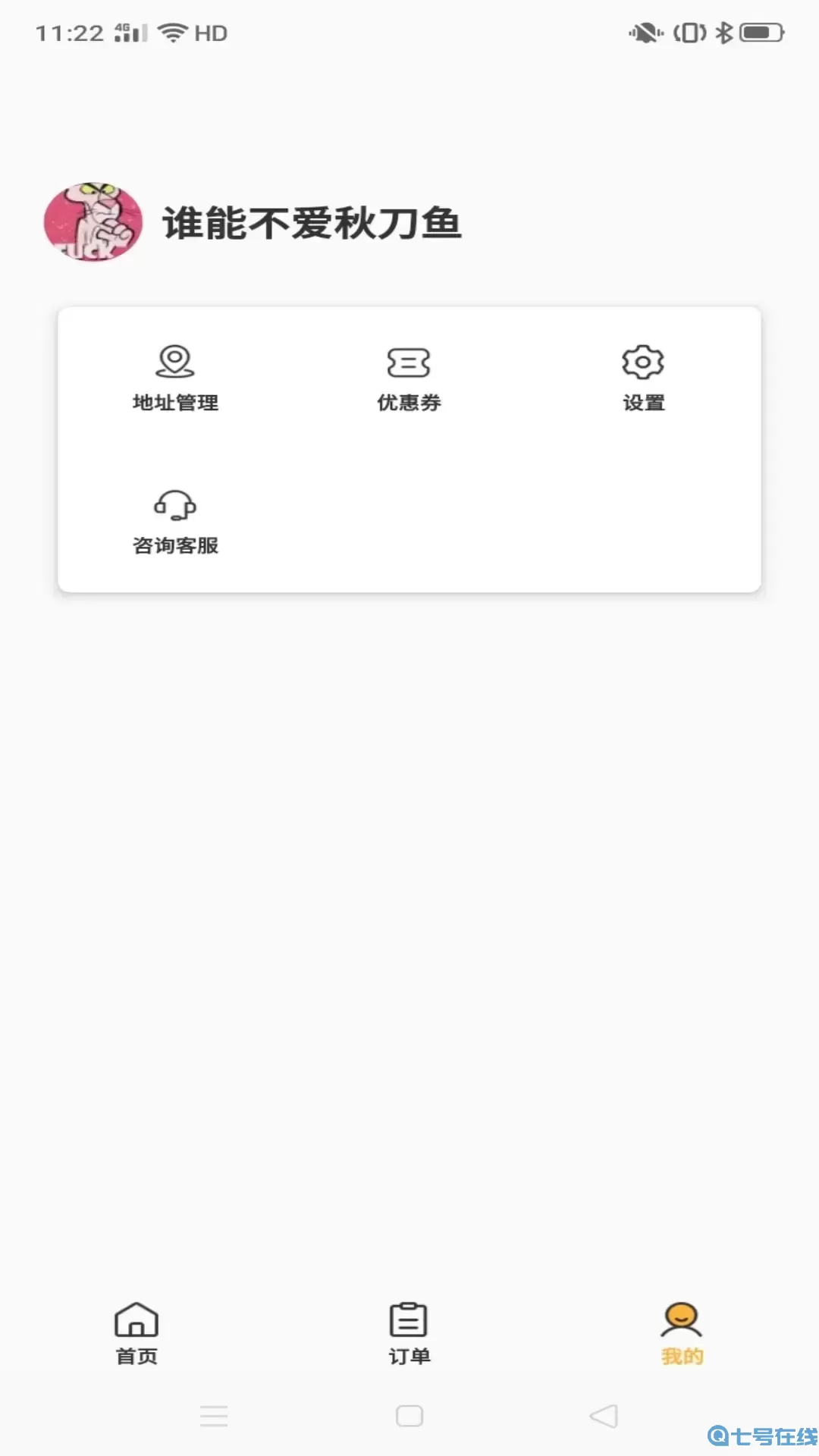
Task: Tap the 咨询客服 text label
Action: pos(174,544)
